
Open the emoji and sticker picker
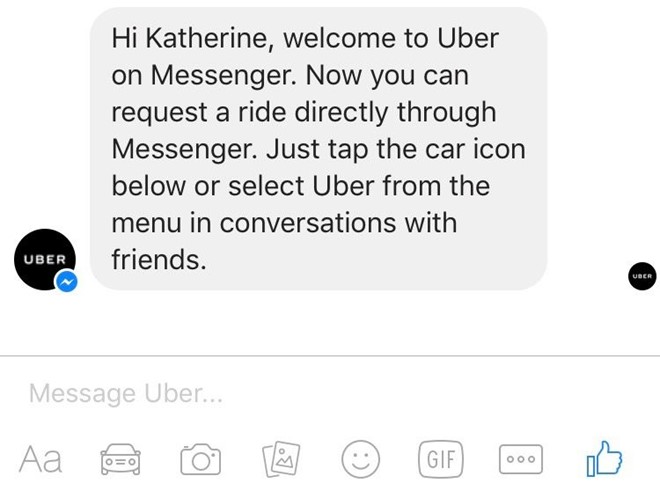point(361,460)
